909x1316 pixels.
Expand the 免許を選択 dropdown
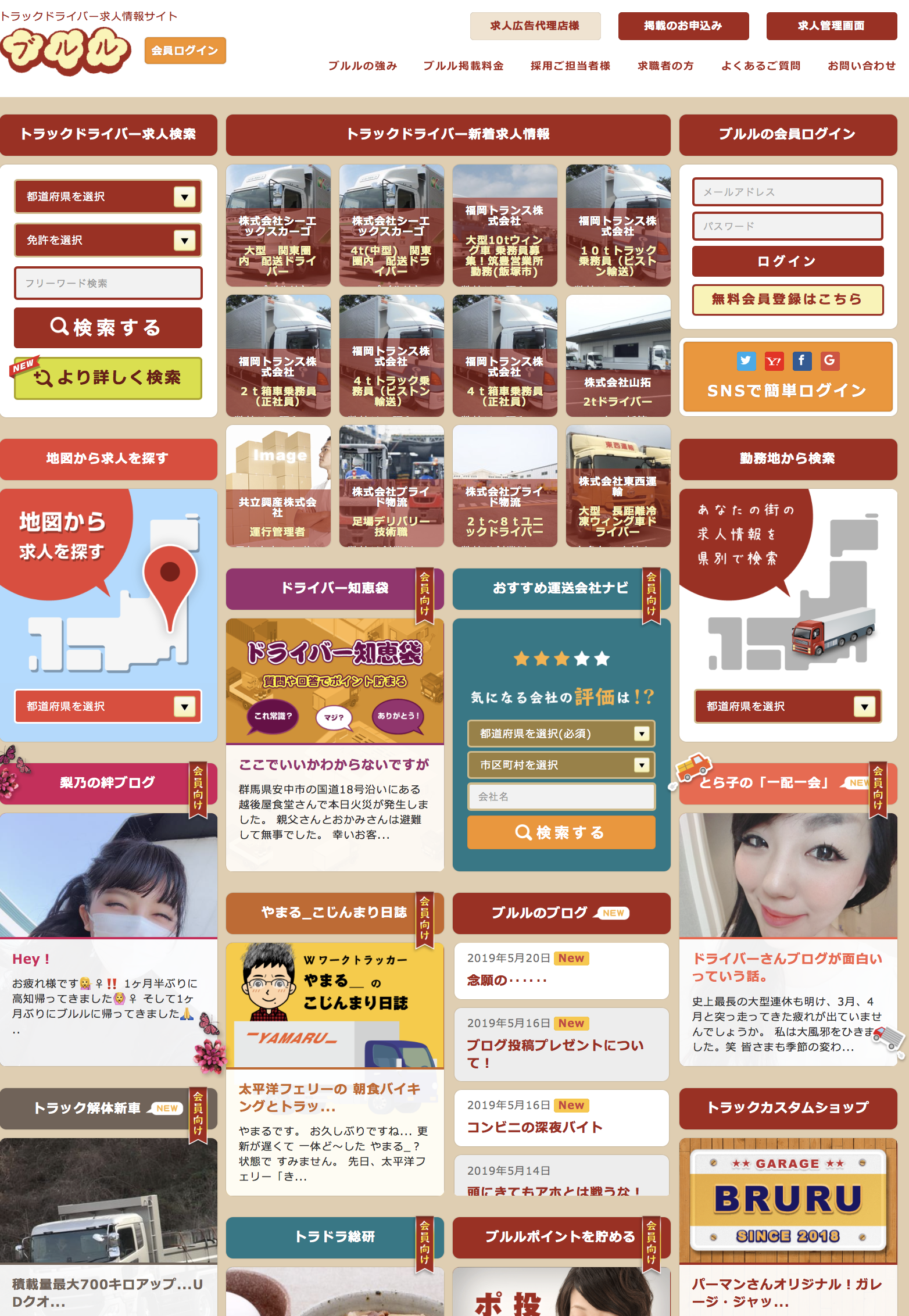pyautogui.click(x=108, y=240)
